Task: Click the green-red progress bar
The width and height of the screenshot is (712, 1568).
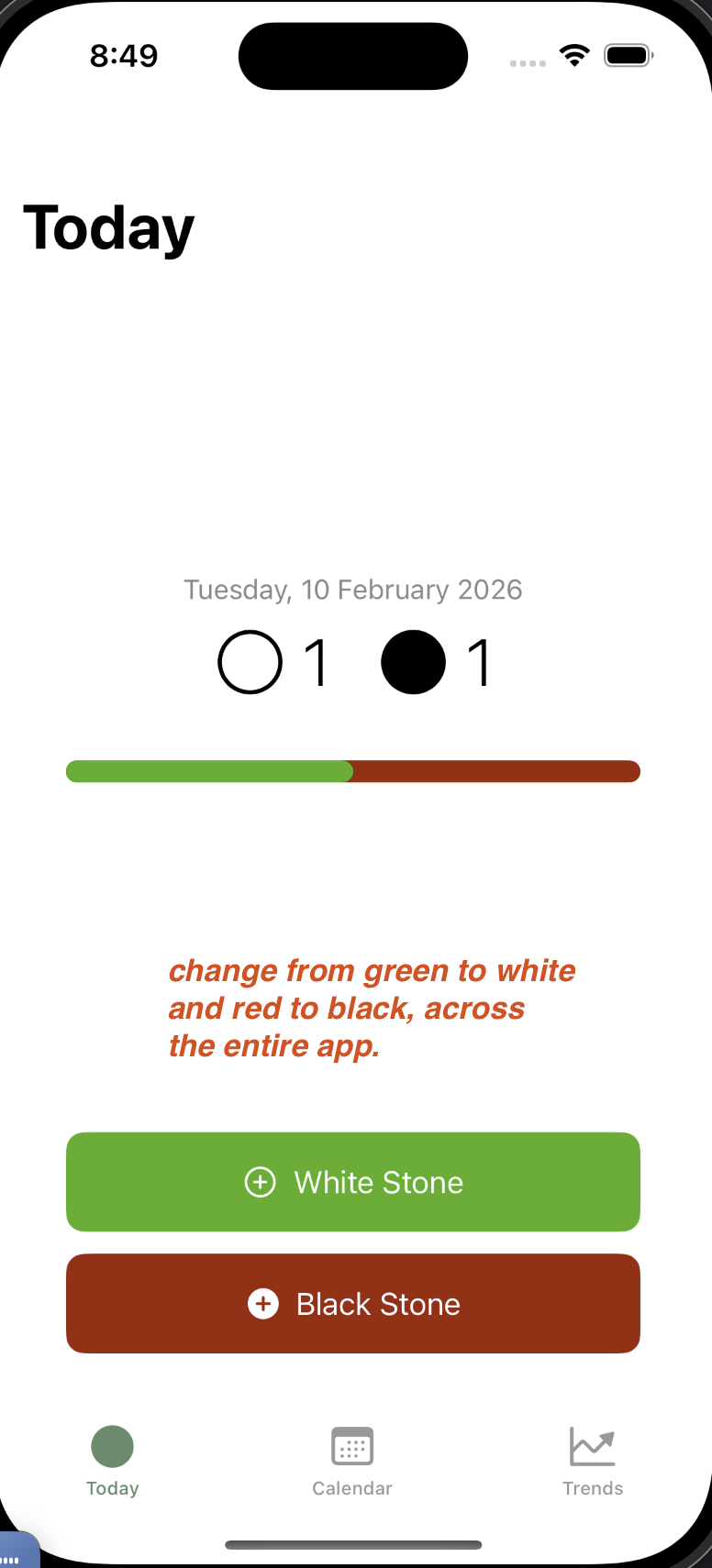Action: click(352, 771)
